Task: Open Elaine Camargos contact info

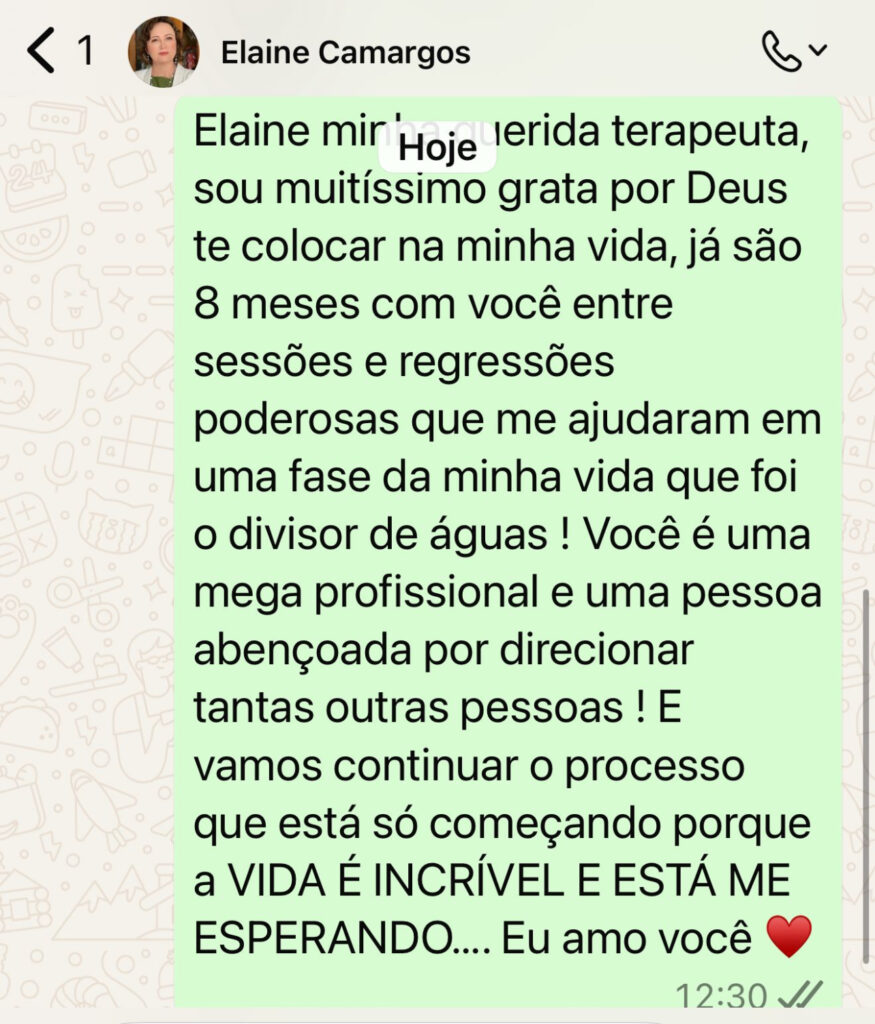Action: pos(345,51)
